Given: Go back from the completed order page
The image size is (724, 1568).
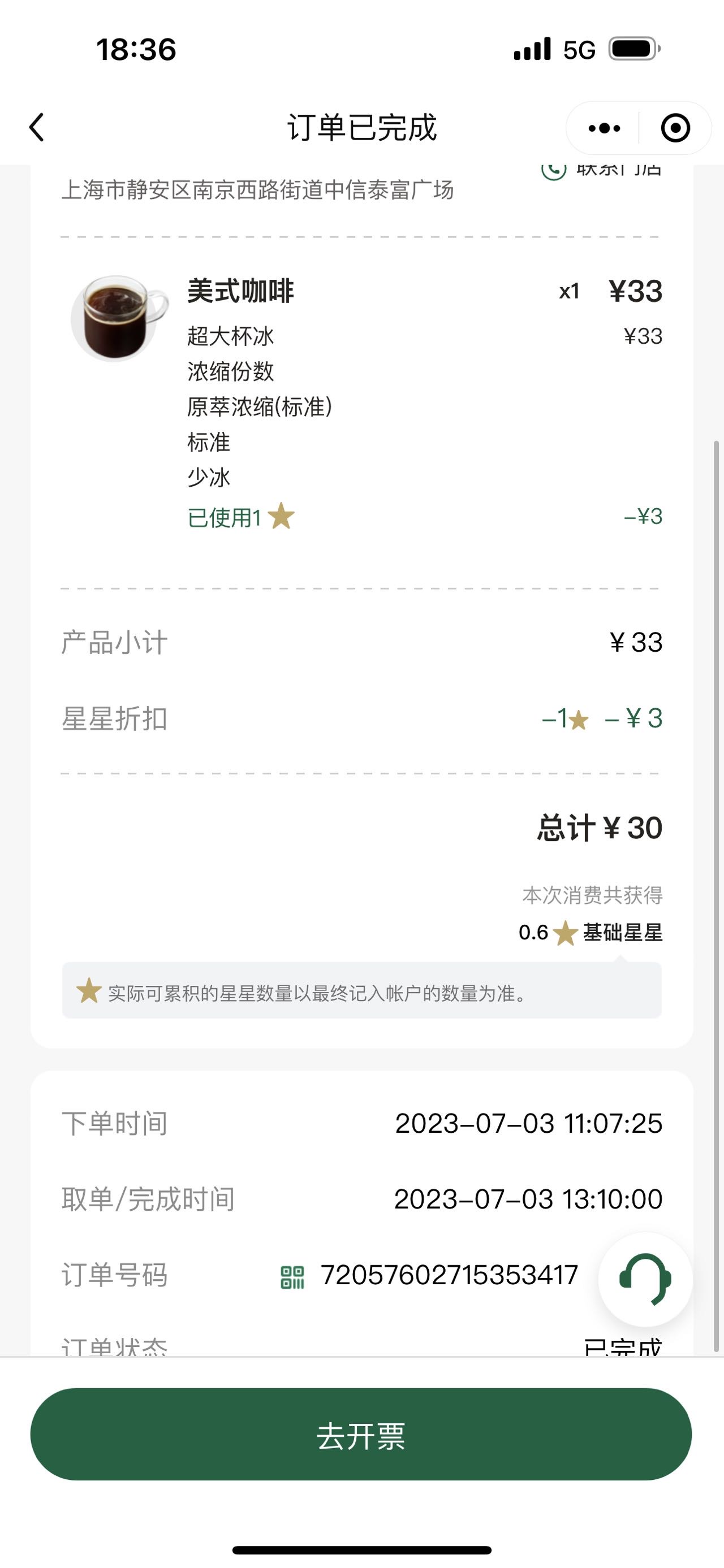Looking at the screenshot, I should (x=37, y=127).
